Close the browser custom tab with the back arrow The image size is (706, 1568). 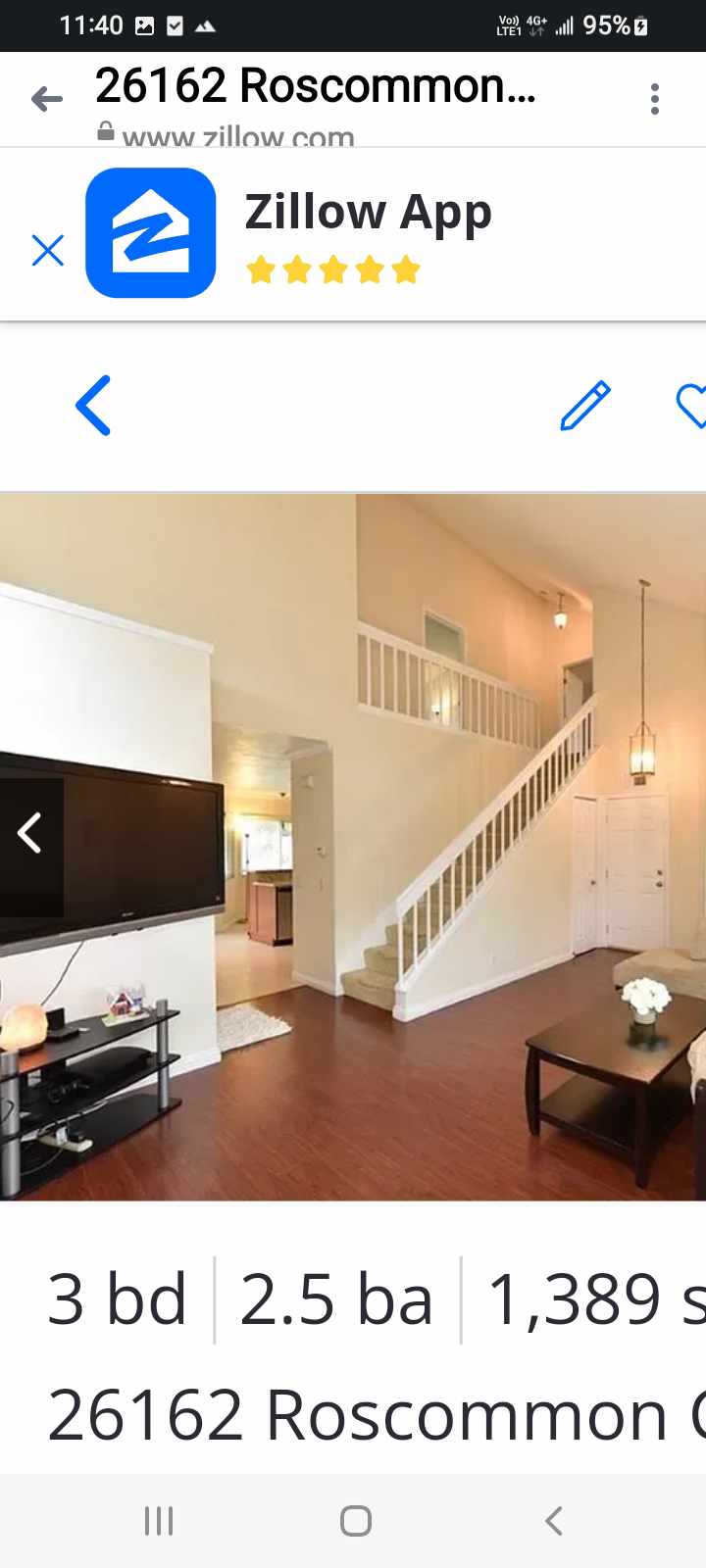[x=46, y=99]
